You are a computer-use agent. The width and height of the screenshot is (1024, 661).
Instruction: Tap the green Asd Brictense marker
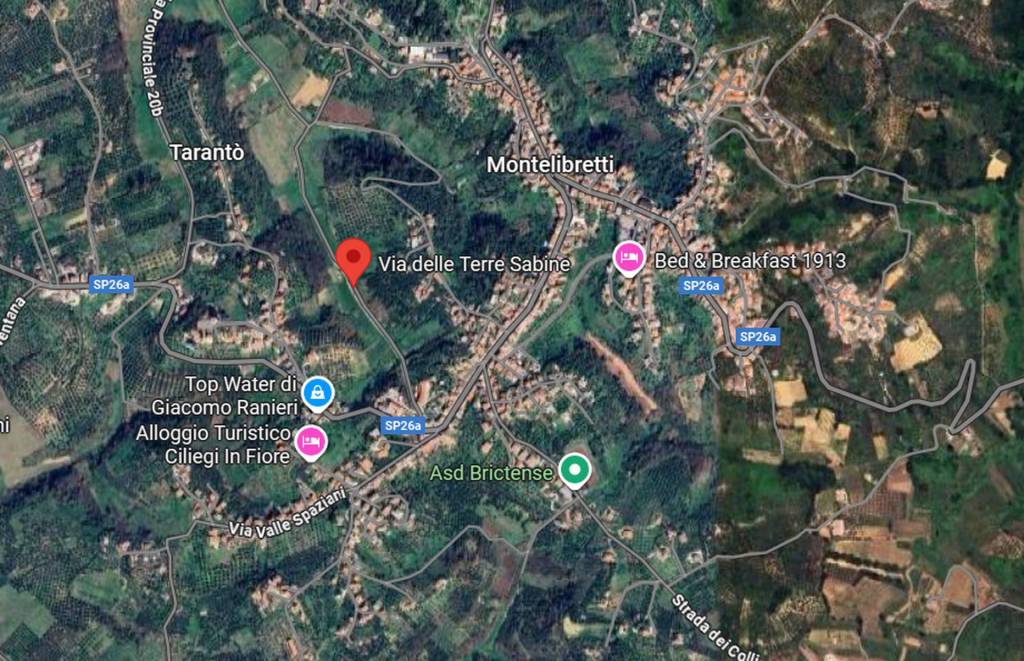click(574, 469)
